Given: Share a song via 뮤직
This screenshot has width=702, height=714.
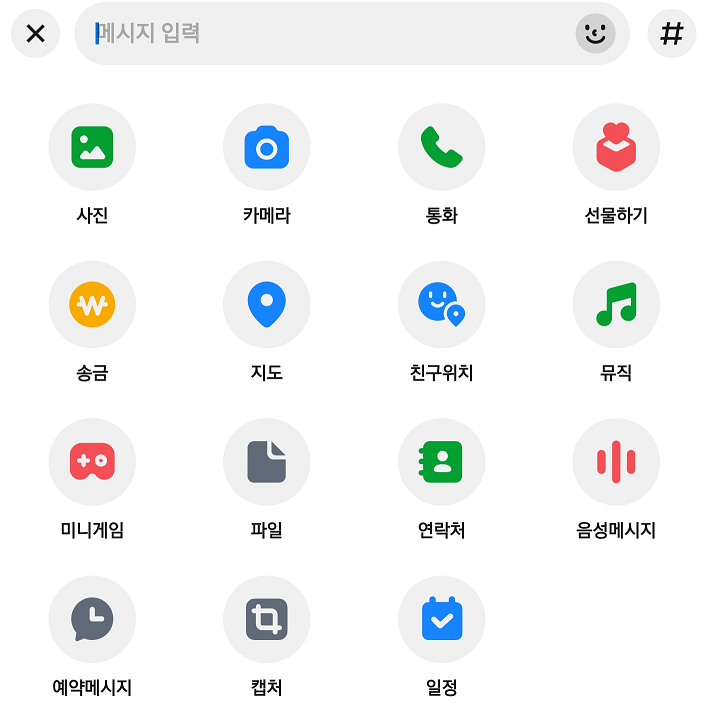Looking at the screenshot, I should pos(616,305).
